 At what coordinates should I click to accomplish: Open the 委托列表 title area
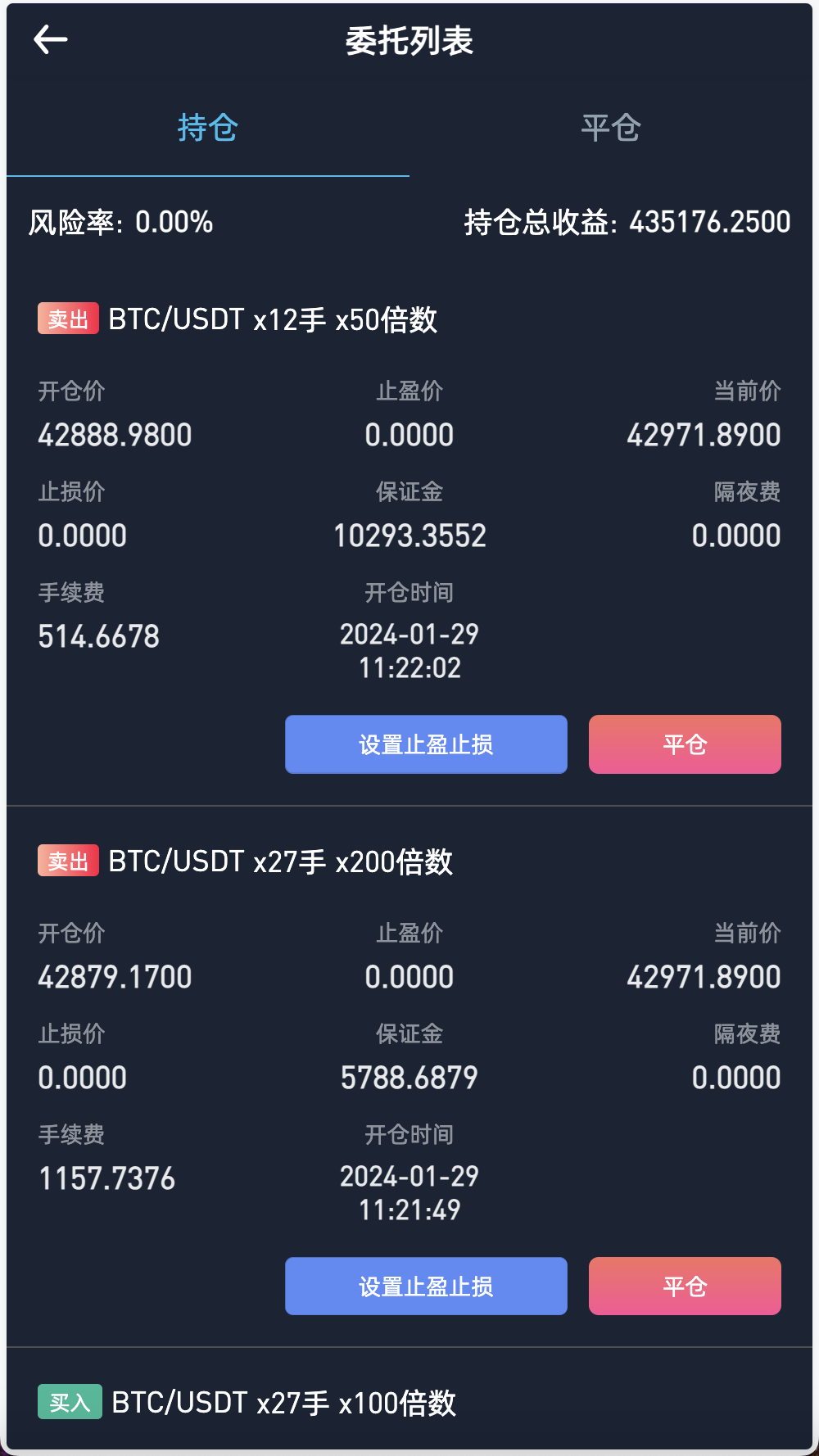(x=409, y=41)
